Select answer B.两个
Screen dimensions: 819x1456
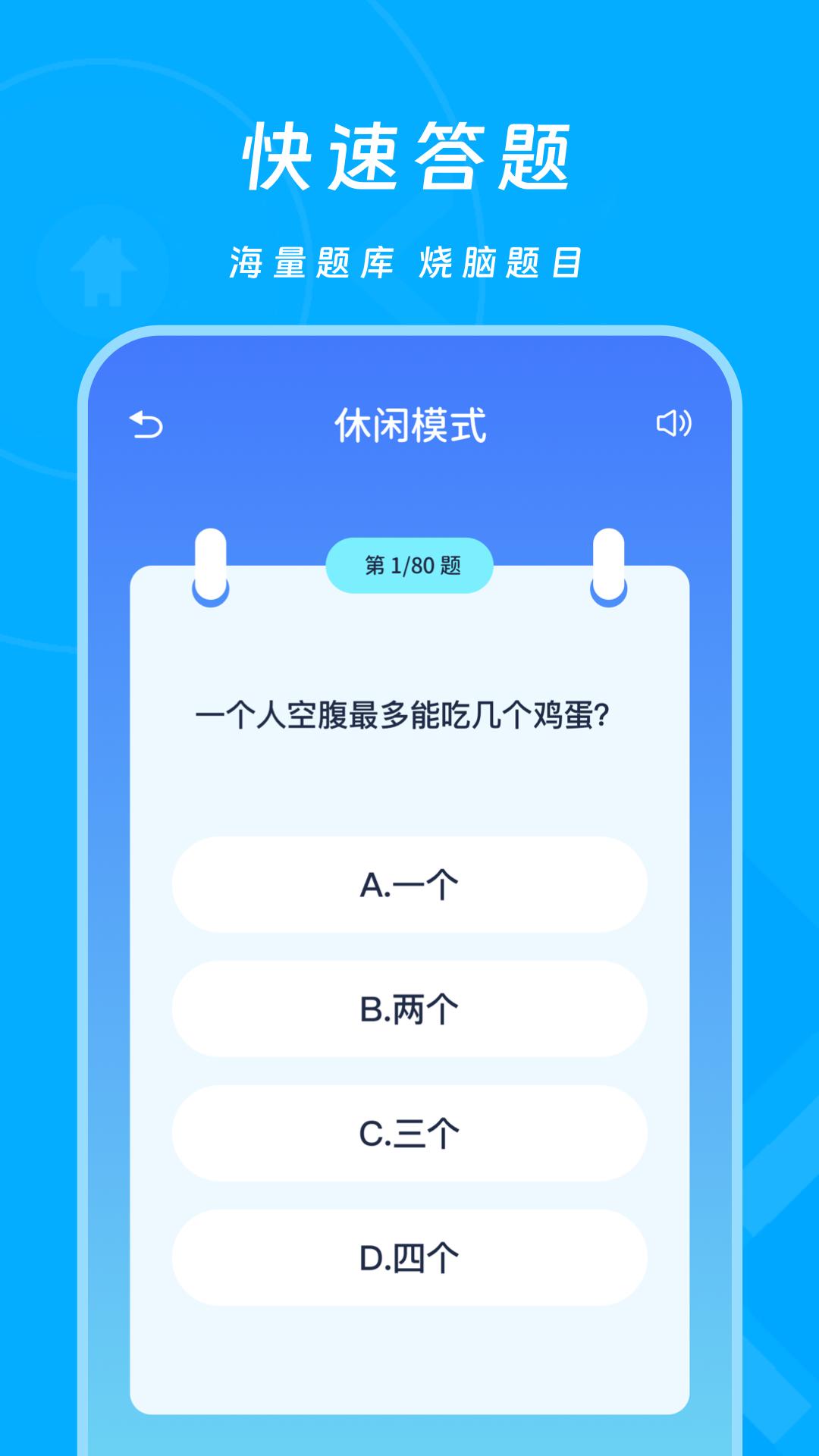[409, 1009]
